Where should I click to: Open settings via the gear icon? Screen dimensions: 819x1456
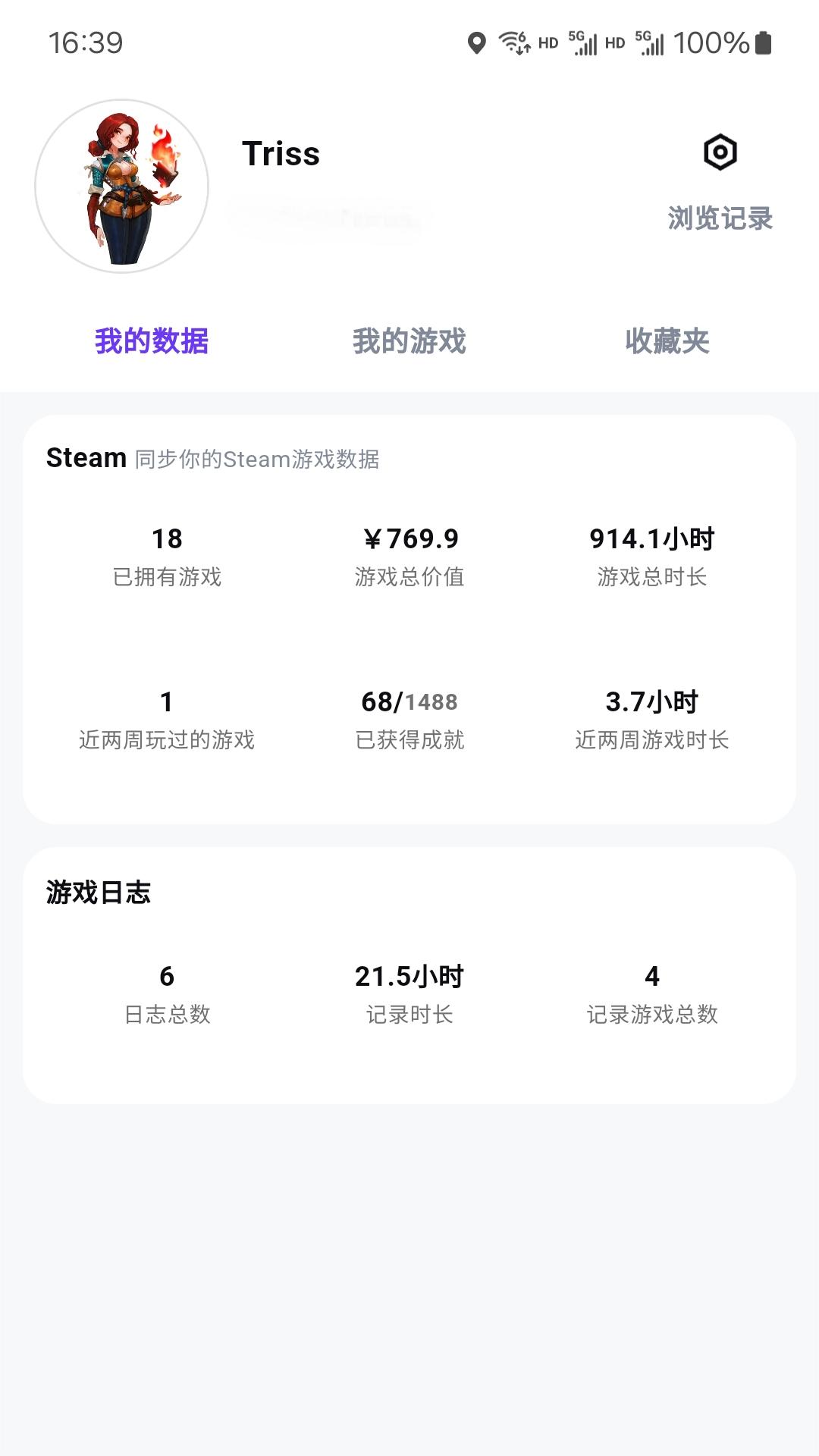[x=721, y=152]
